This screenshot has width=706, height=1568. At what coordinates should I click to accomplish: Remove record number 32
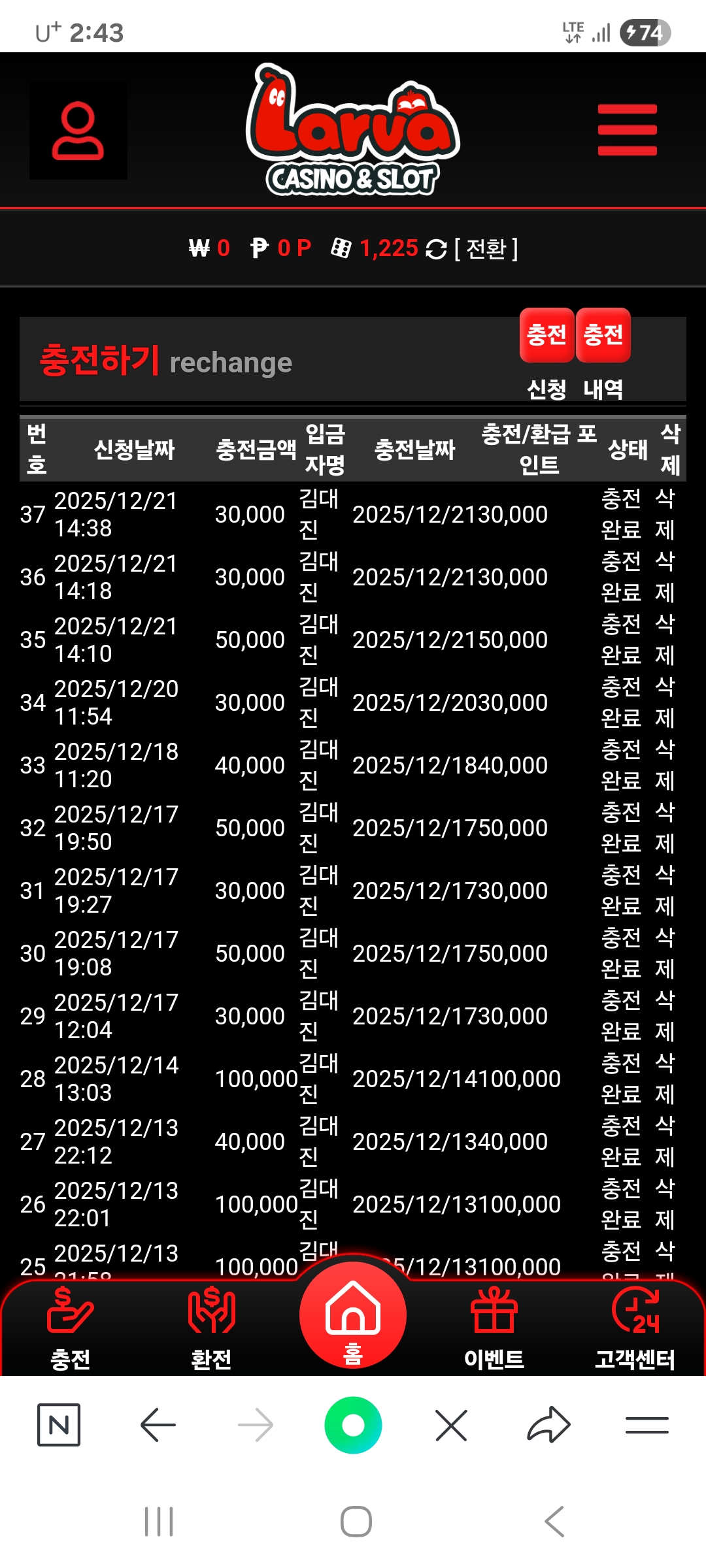[665, 828]
